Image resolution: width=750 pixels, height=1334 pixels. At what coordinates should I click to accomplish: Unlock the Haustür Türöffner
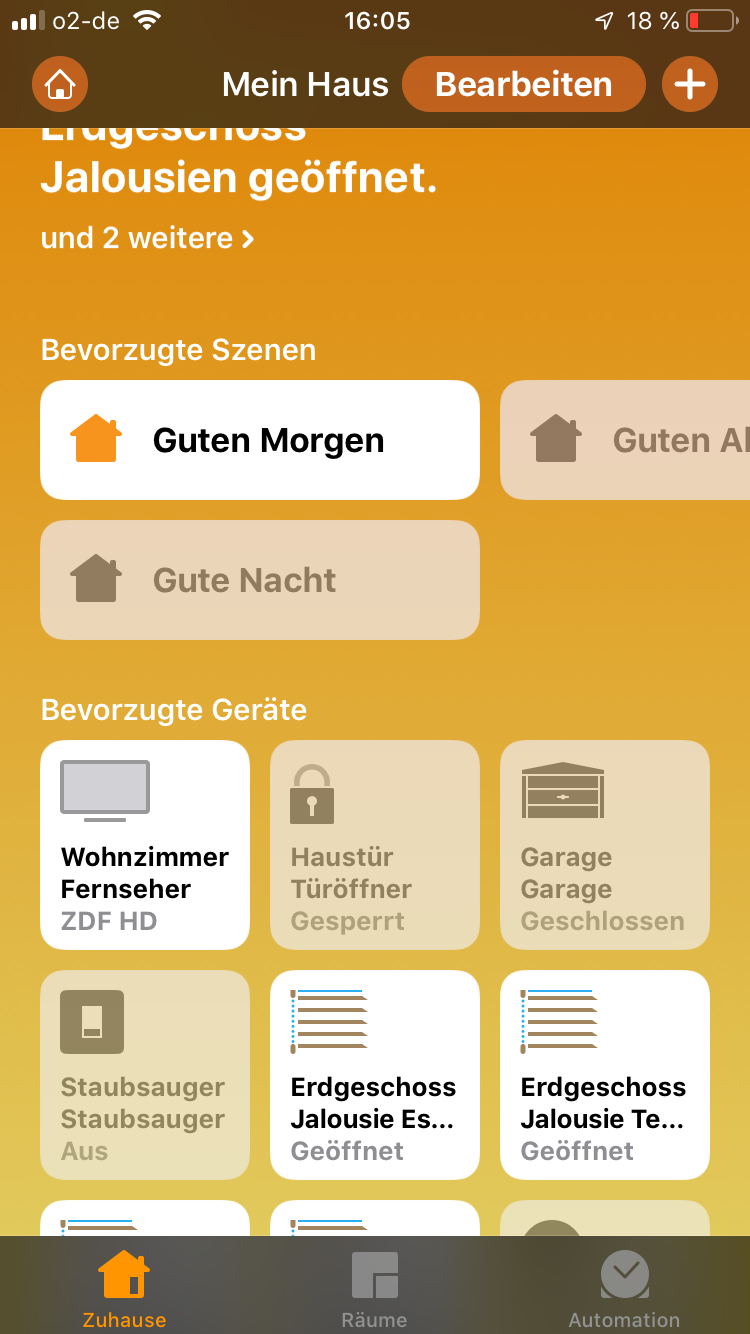tap(375, 845)
